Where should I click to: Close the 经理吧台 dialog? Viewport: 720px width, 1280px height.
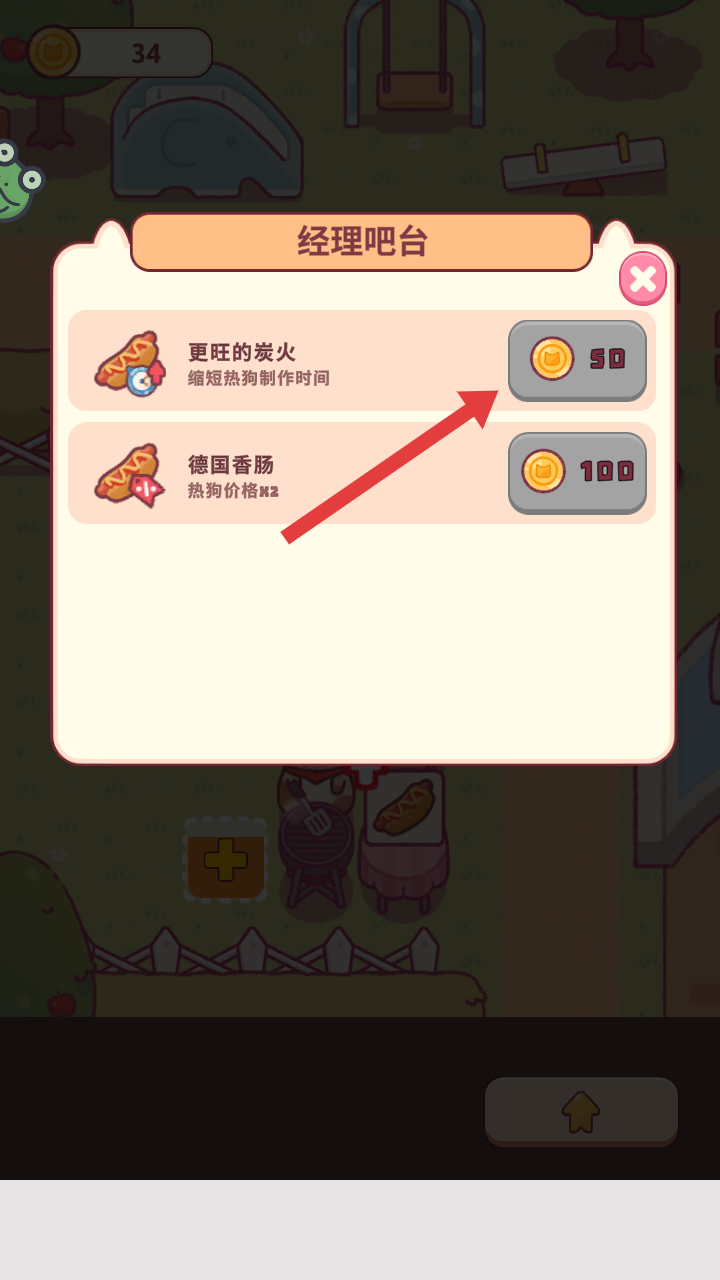pos(642,279)
